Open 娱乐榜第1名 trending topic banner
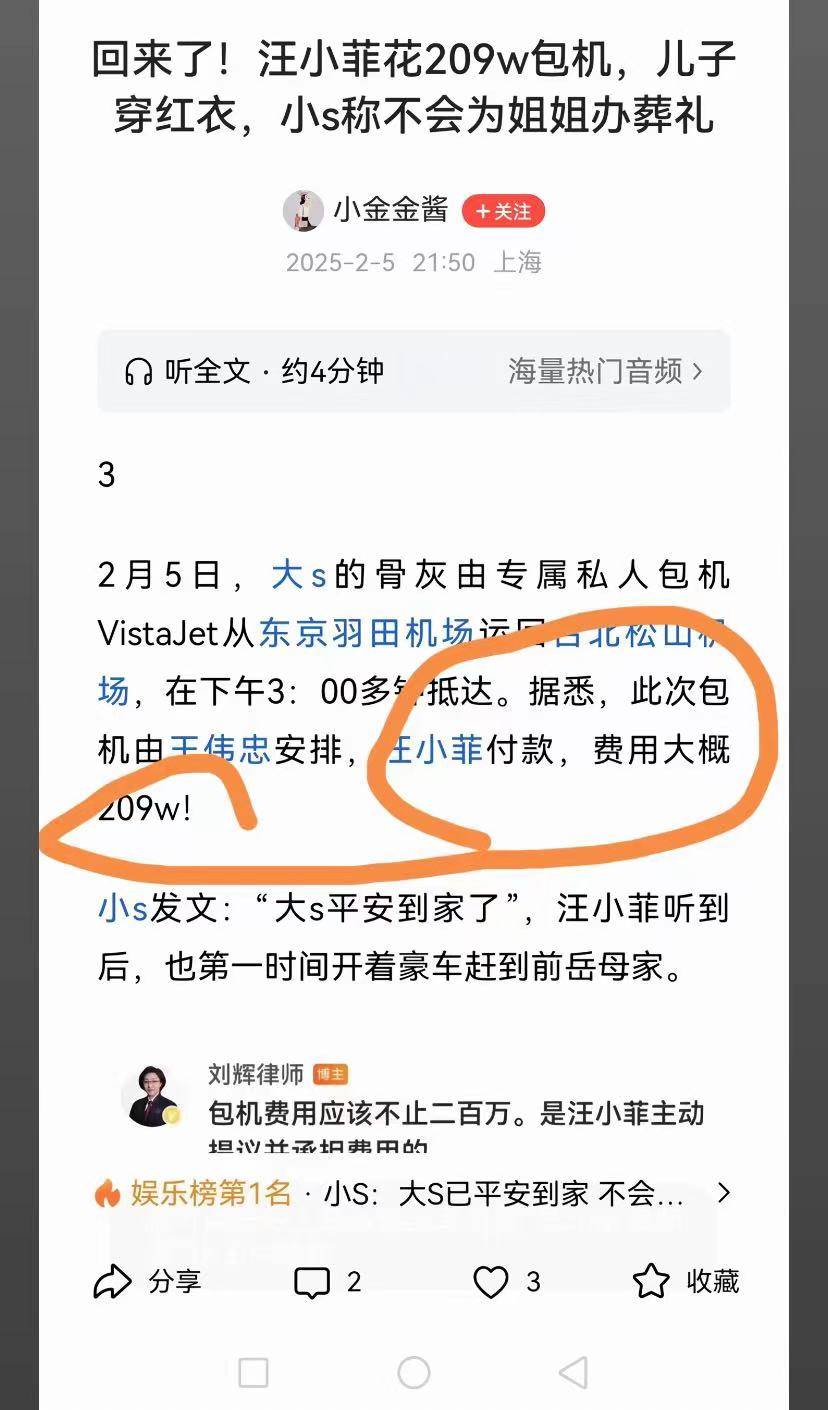Screen dimensions: 828x1410 click(x=414, y=1194)
